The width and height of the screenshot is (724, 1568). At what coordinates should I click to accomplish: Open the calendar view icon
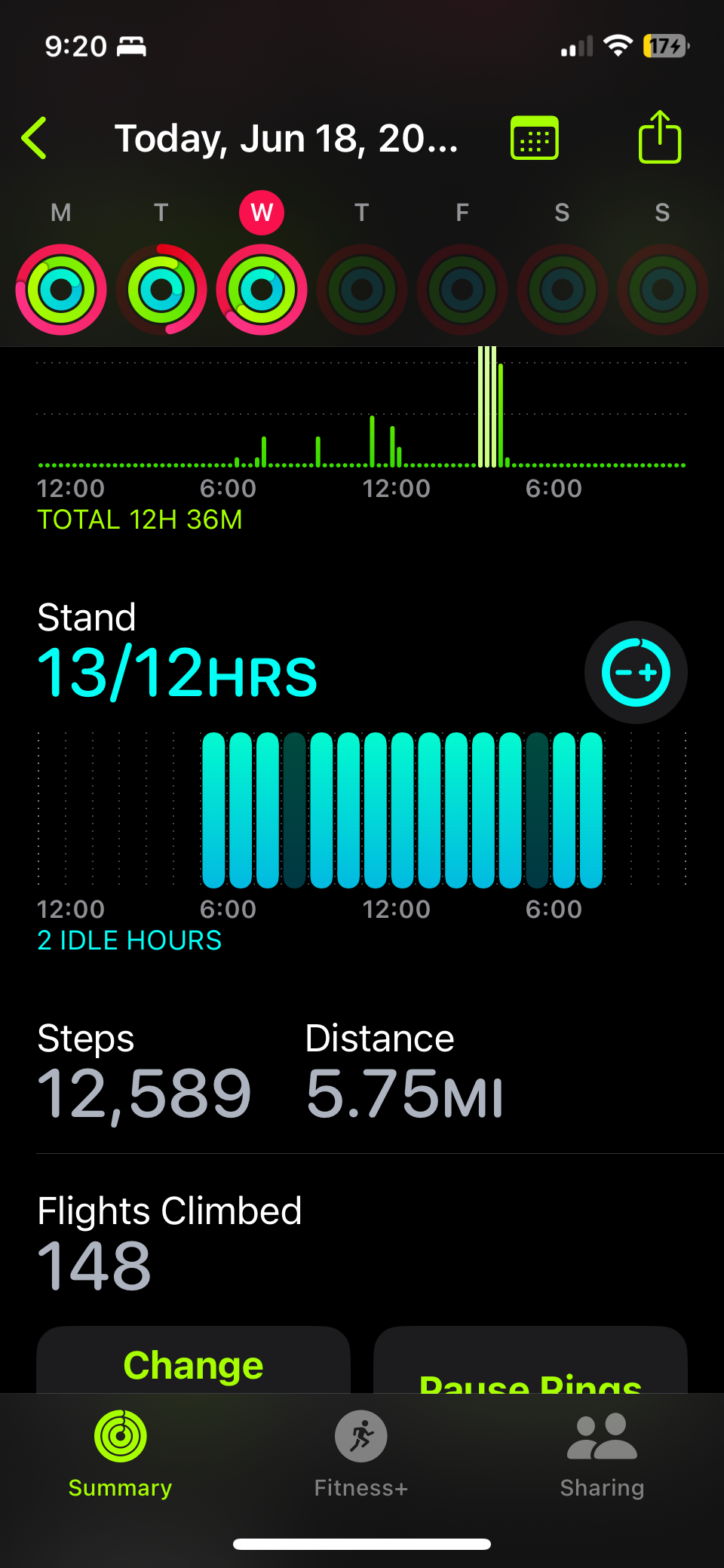[x=535, y=138]
